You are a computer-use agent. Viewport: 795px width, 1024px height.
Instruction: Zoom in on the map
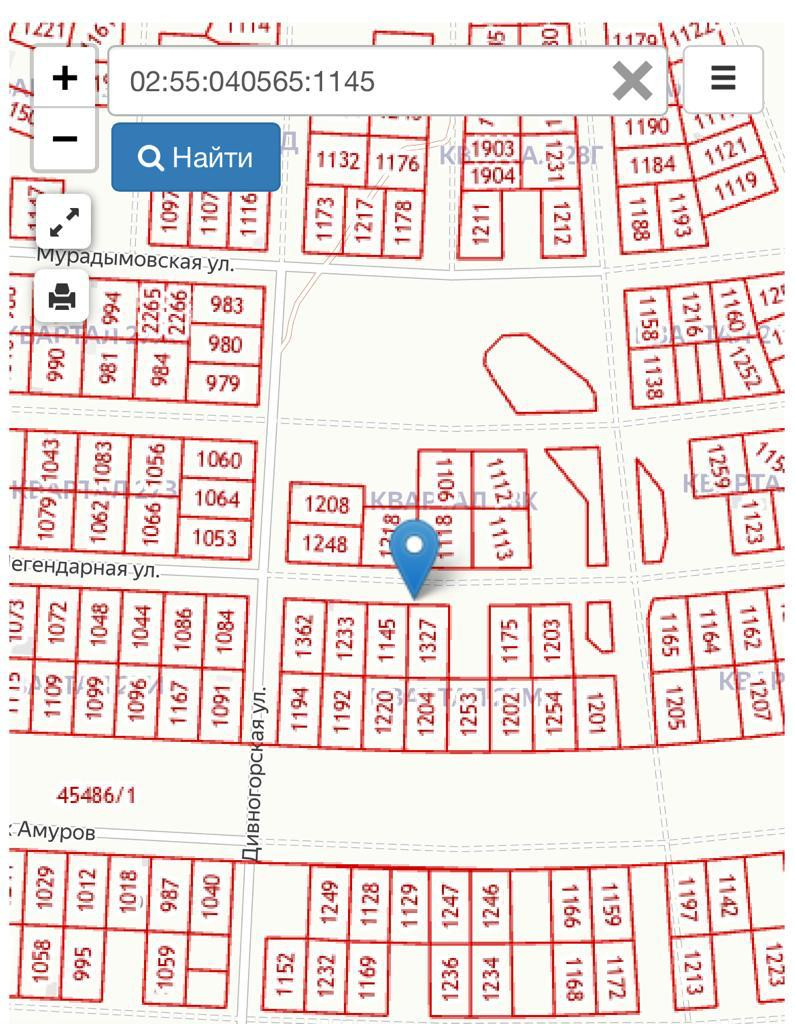65,78
